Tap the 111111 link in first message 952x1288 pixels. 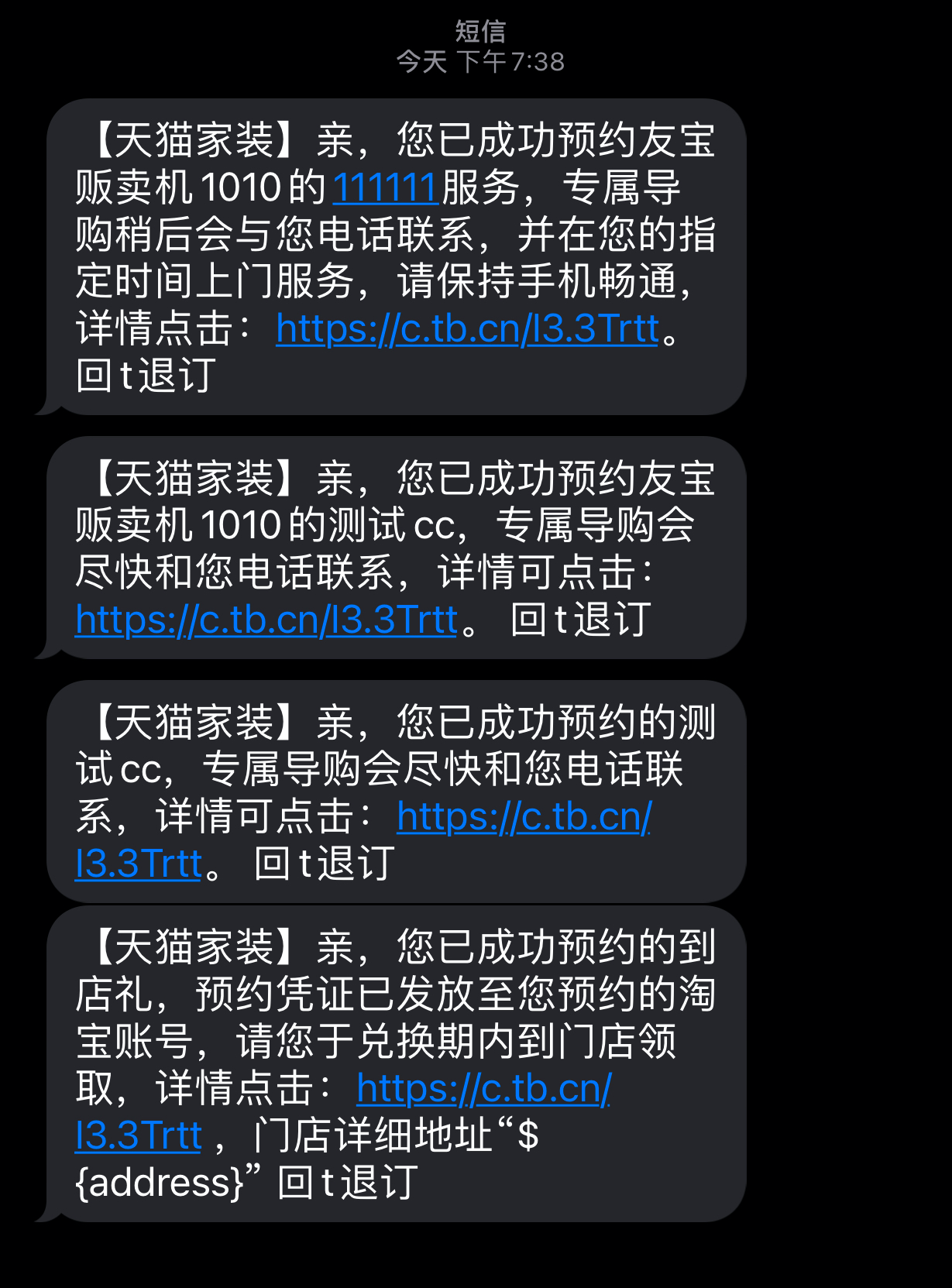pos(385,188)
